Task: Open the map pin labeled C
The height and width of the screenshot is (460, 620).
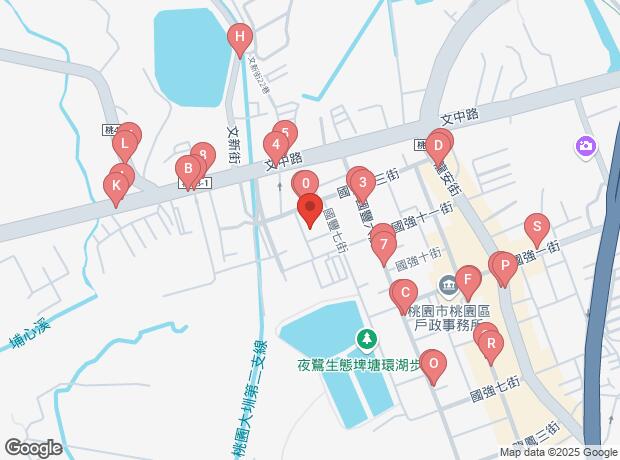Action: coord(402,294)
